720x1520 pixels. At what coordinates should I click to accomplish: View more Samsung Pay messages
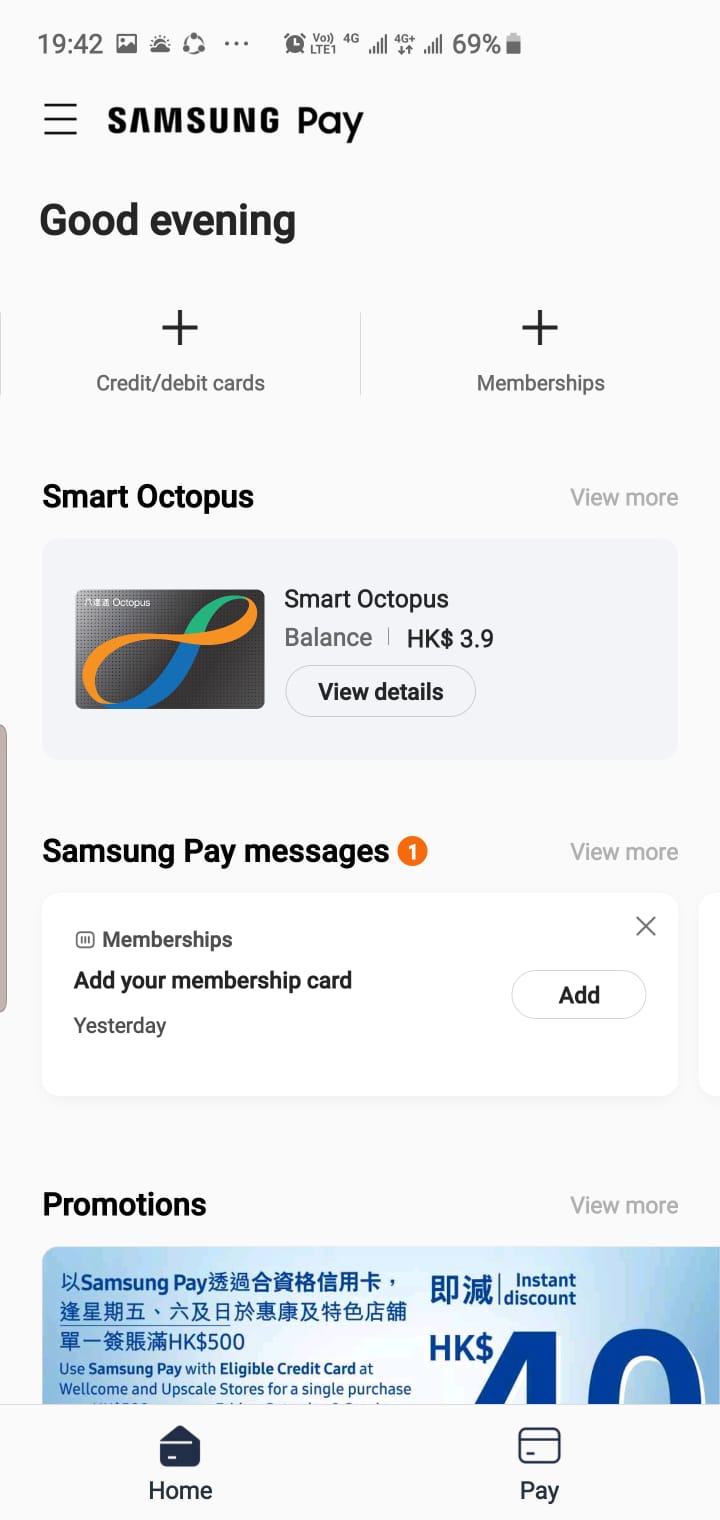tap(623, 852)
